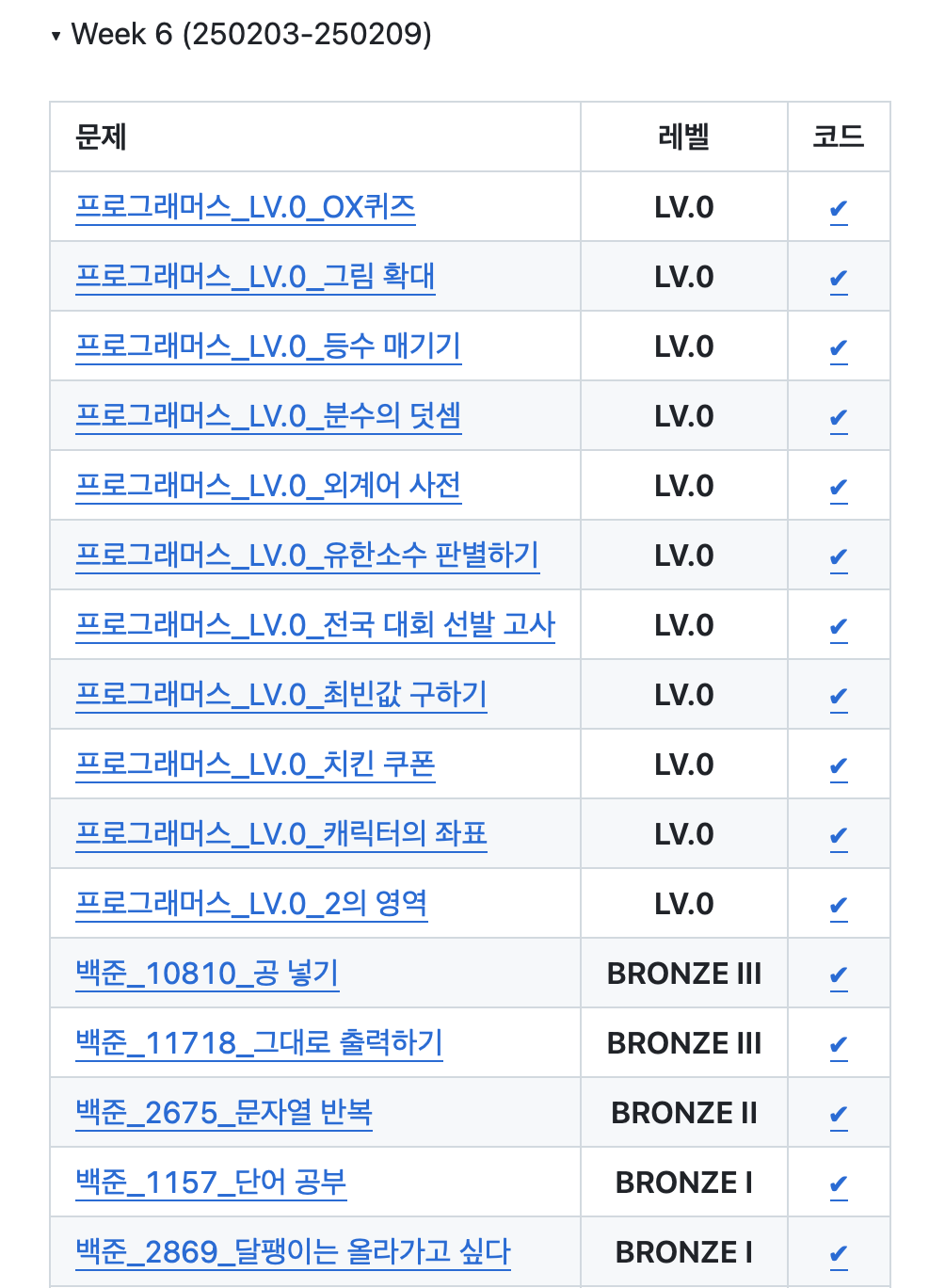The height and width of the screenshot is (1288, 945).
Task: Open 백준_2869_달팽이는 올라가고 싶다 link
Action: pos(293,1252)
